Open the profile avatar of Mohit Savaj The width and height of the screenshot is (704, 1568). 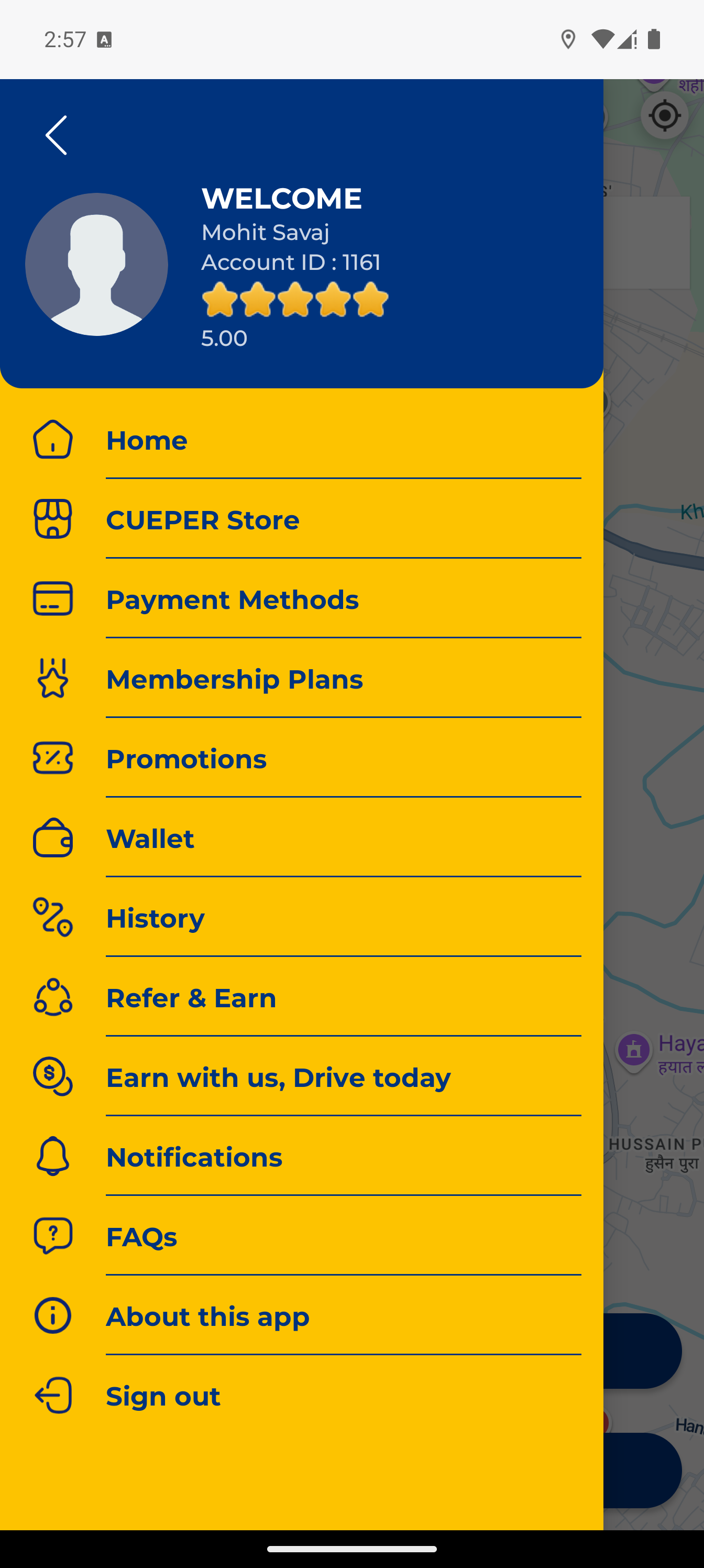[96, 264]
